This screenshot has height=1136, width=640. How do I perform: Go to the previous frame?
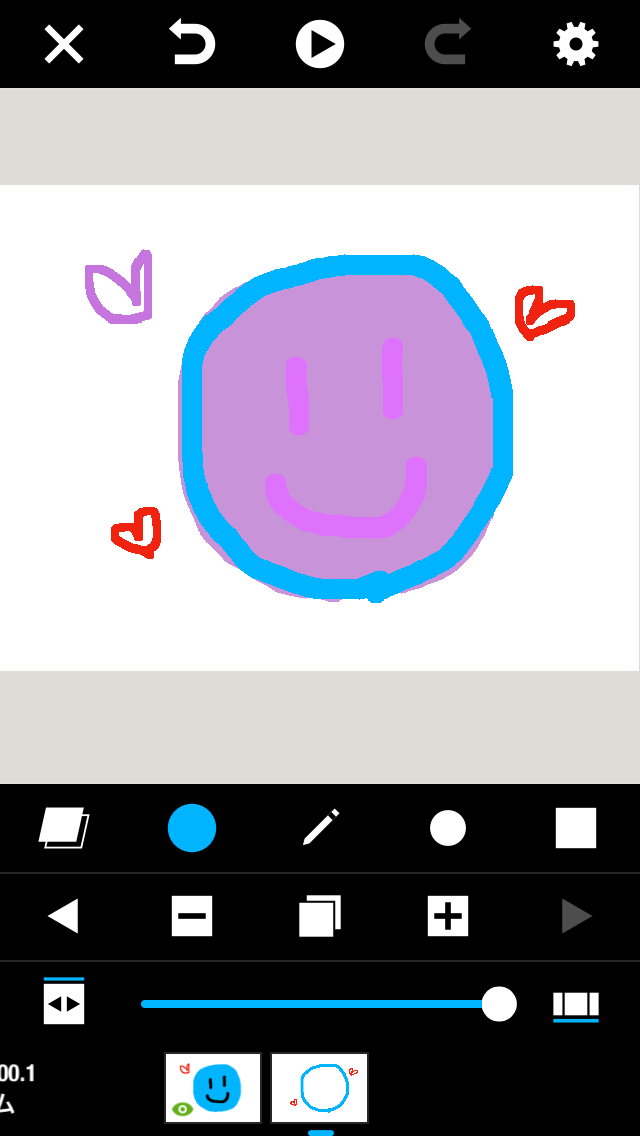pos(64,916)
